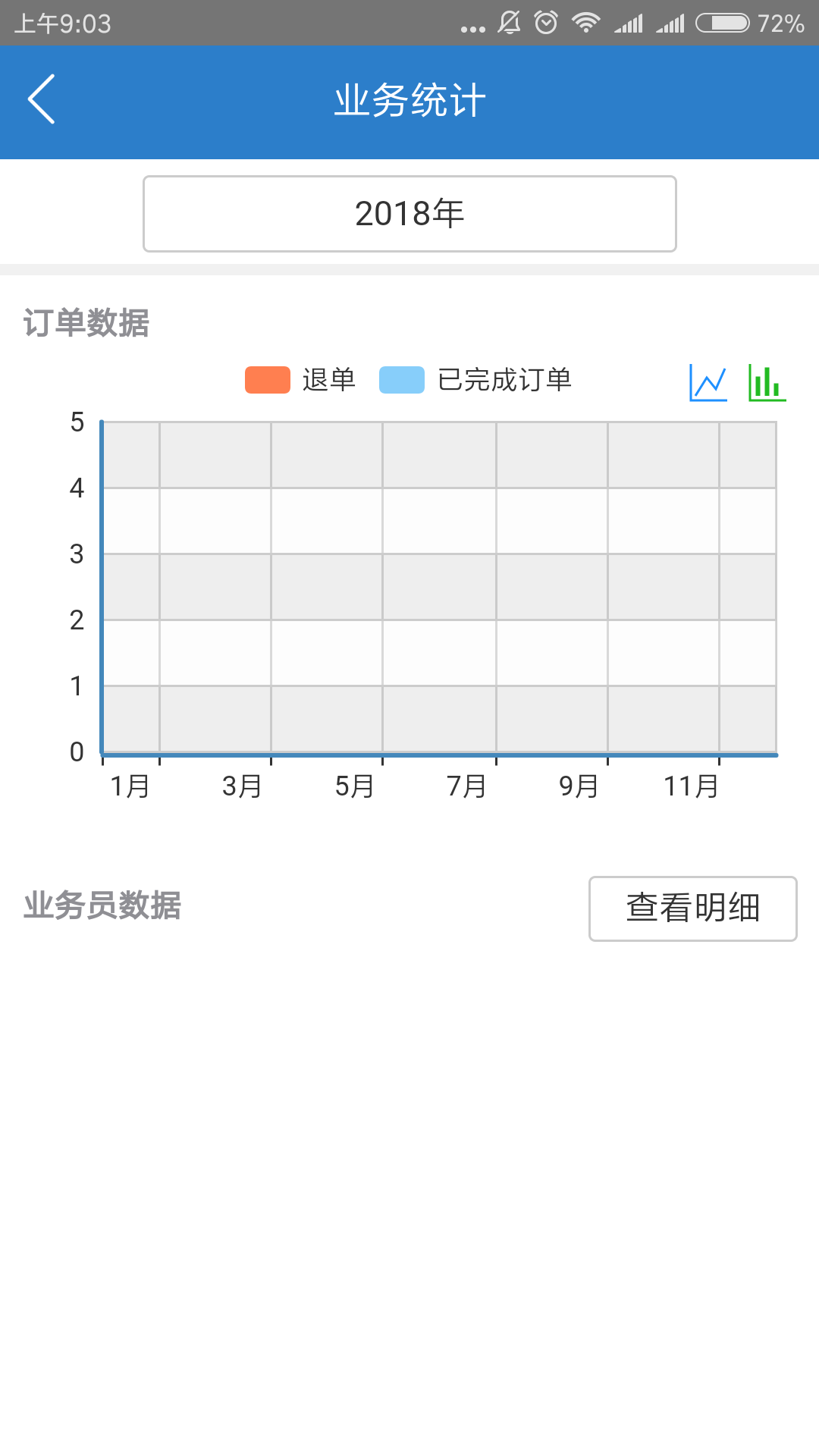Open the 2018年 year picker
This screenshot has width=819, height=1456.
(x=409, y=214)
